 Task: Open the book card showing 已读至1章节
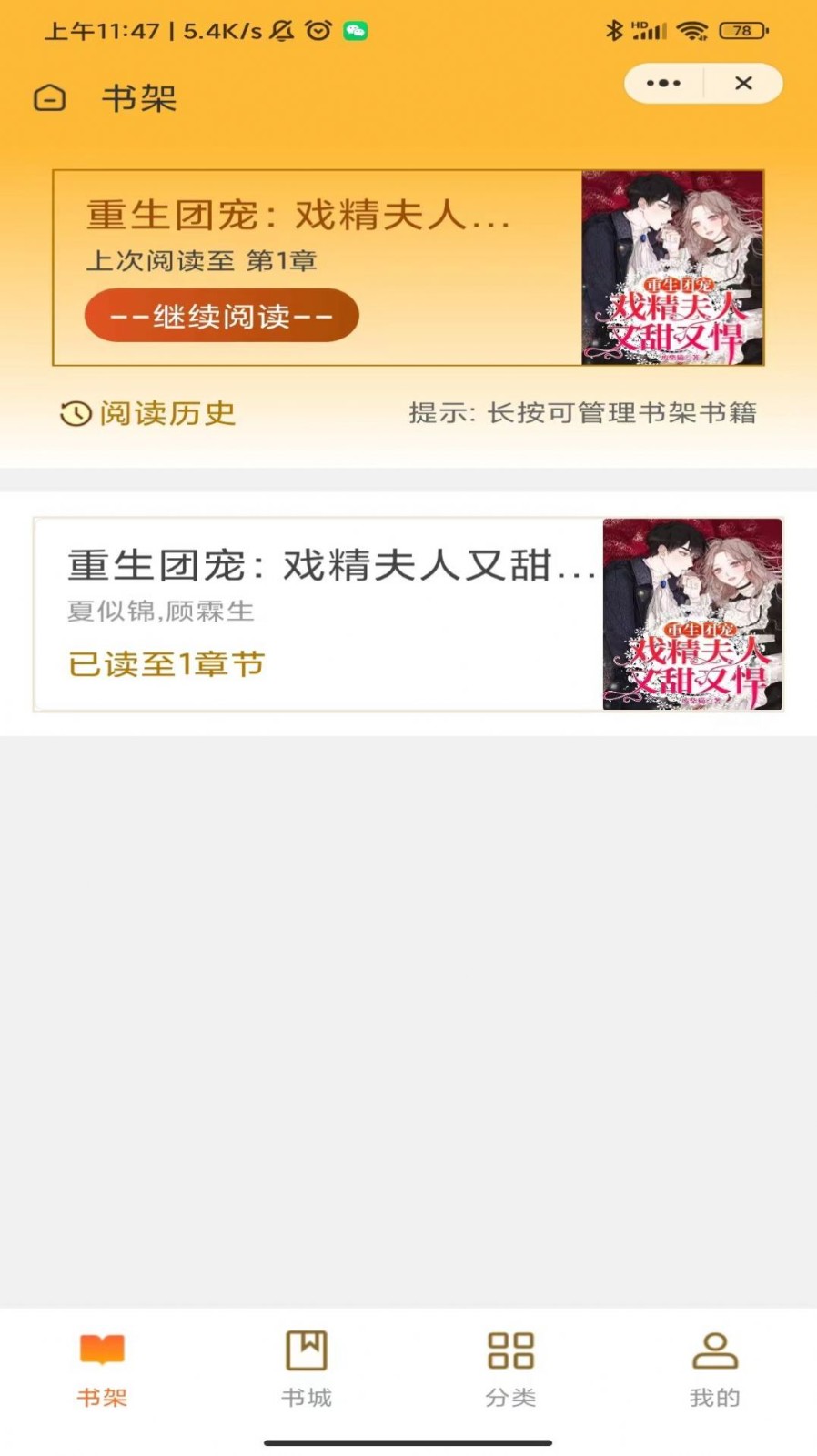(x=408, y=613)
